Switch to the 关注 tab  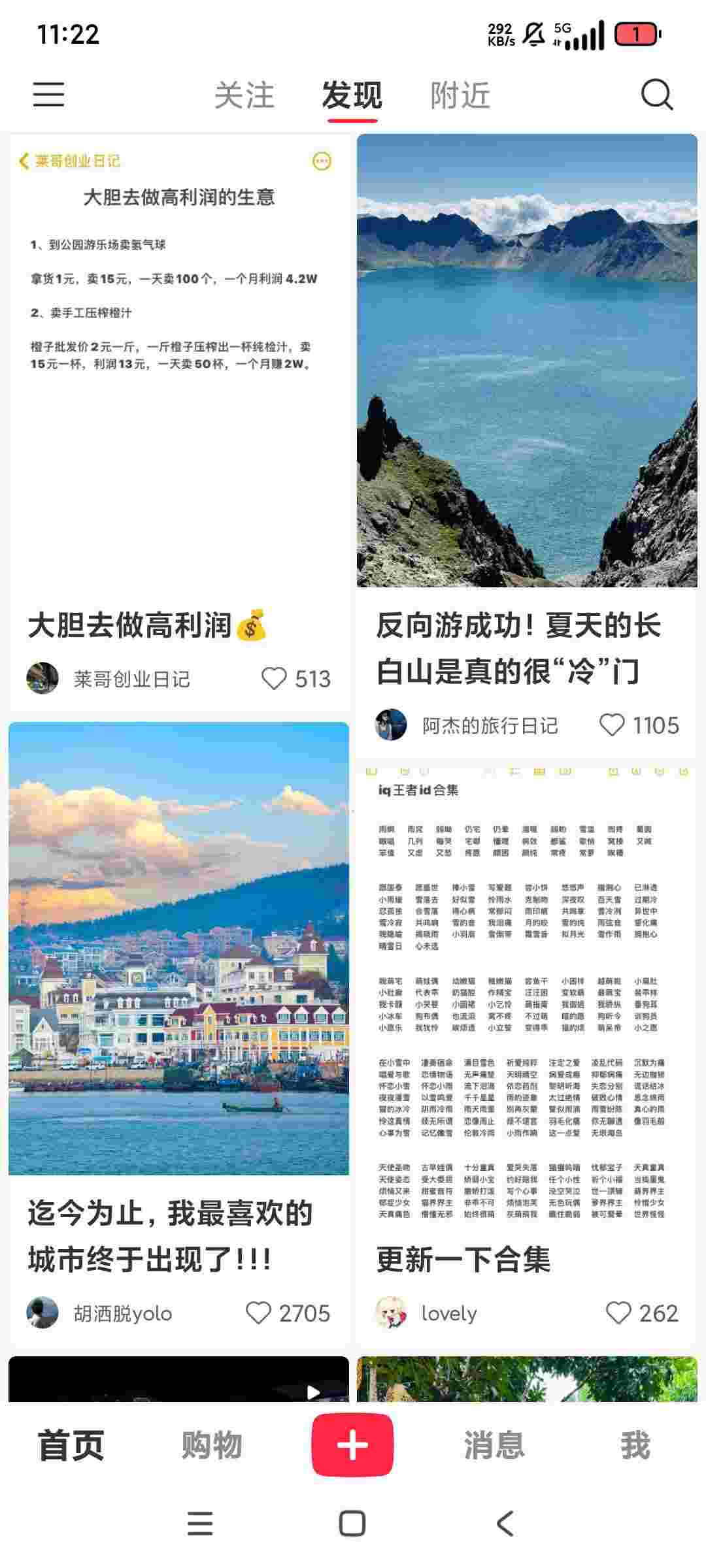[x=244, y=95]
